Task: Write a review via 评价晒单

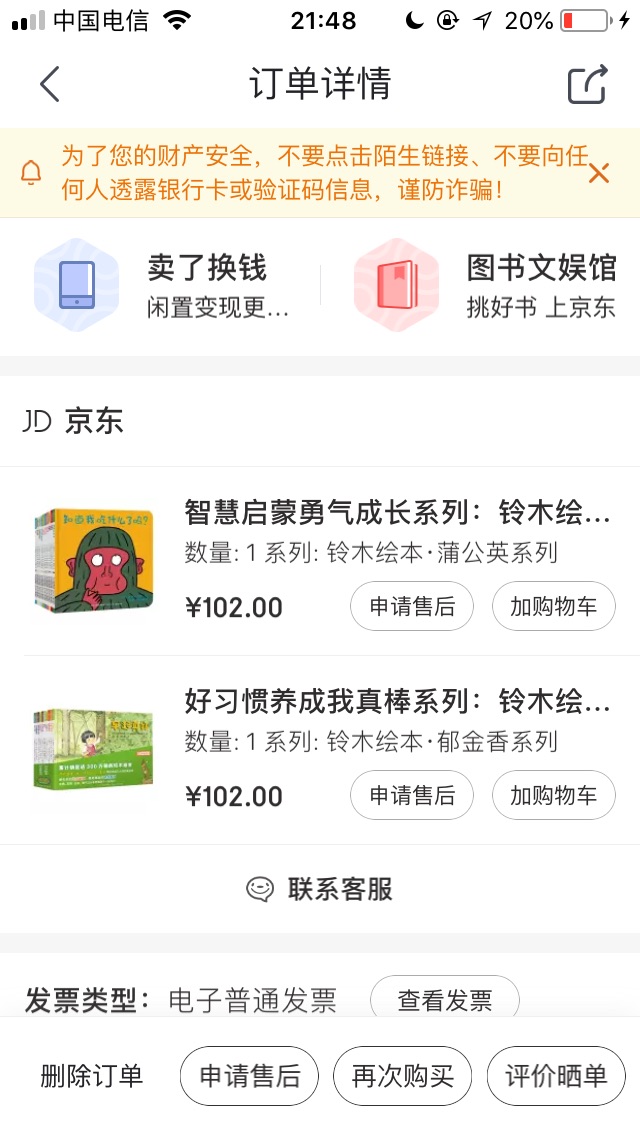Action: pyautogui.click(x=556, y=1076)
